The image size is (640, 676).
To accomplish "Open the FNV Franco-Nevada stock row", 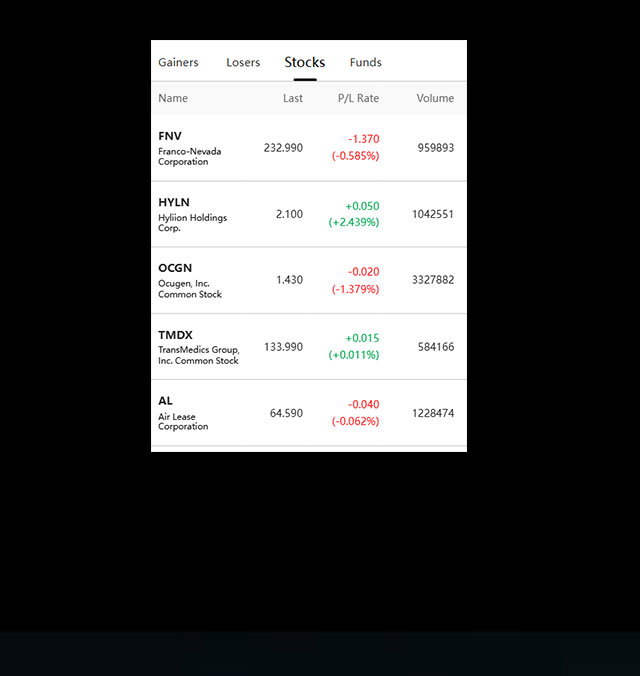I will pos(308,148).
